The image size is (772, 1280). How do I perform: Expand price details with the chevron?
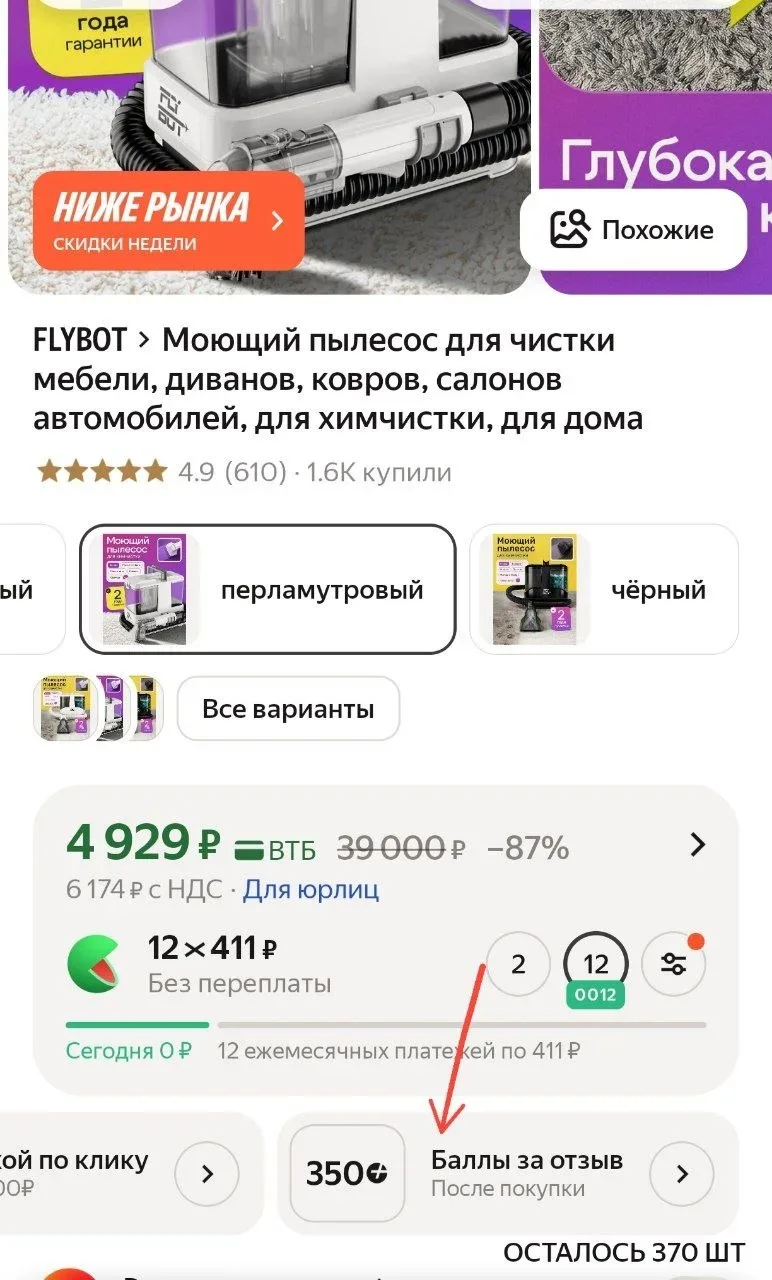(x=698, y=846)
